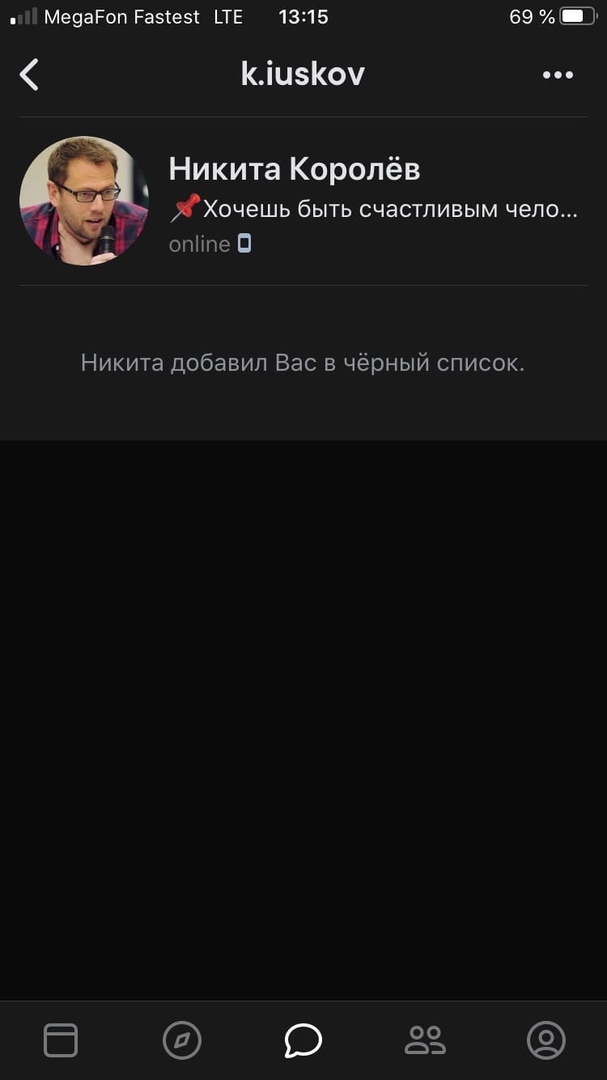This screenshot has width=607, height=1080.
Task: Switch to the news feed tab
Action: 60,1040
